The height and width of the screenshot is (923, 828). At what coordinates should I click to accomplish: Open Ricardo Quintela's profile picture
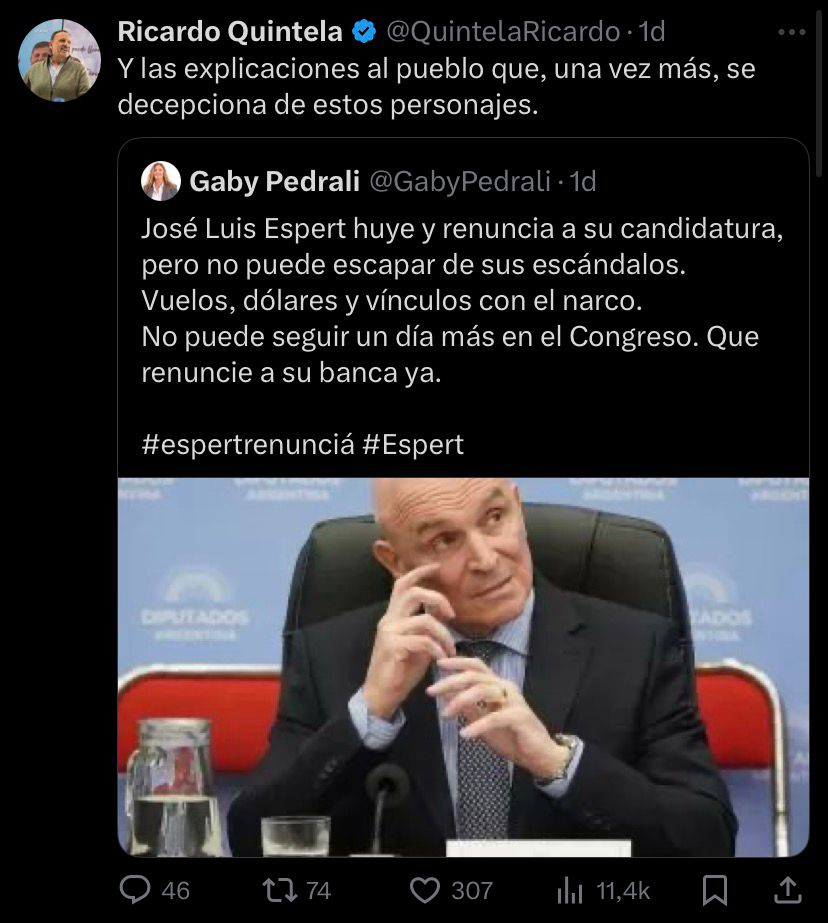coord(60,60)
